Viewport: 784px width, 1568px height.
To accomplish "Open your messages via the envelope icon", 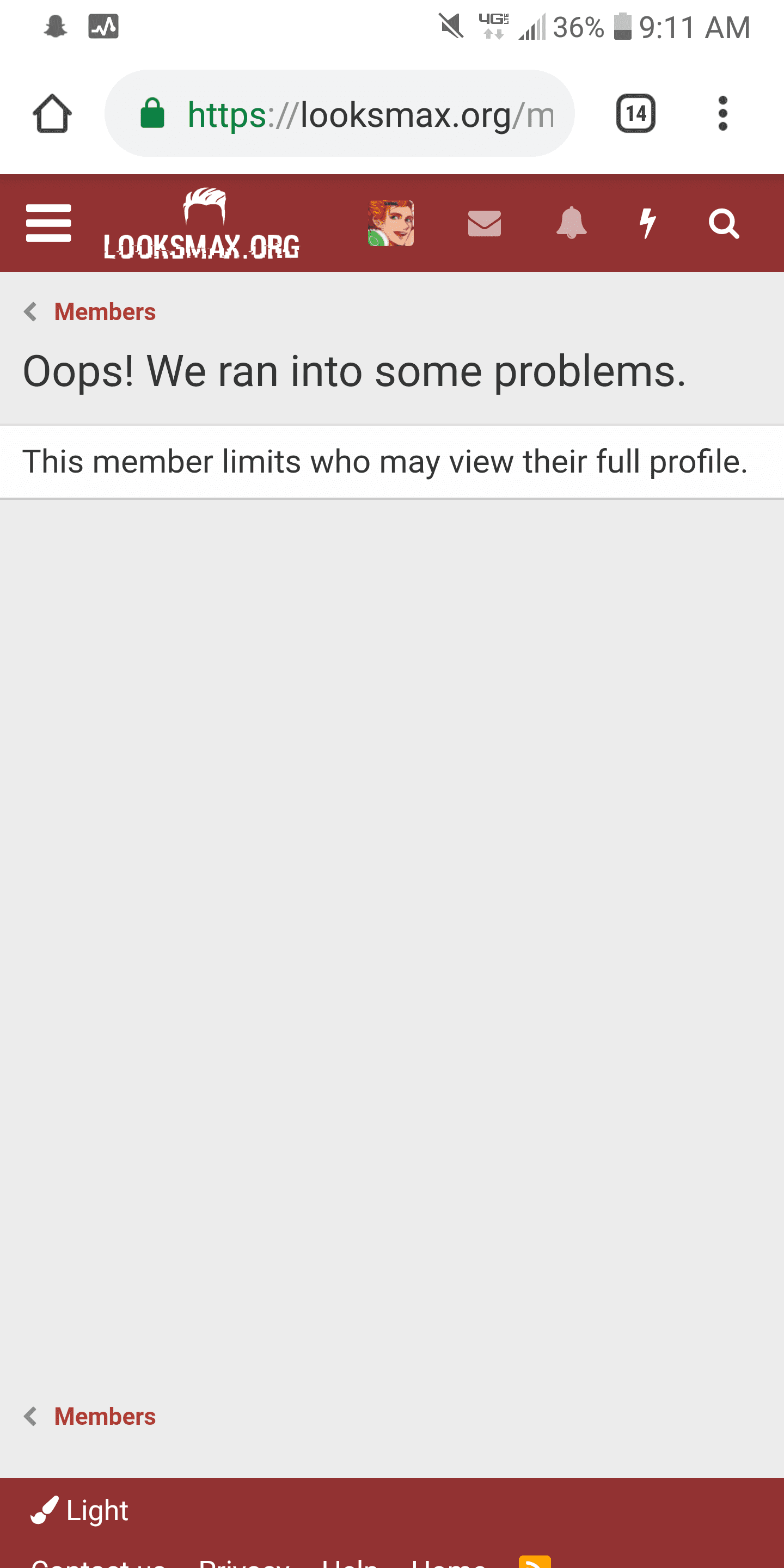I will [x=484, y=223].
